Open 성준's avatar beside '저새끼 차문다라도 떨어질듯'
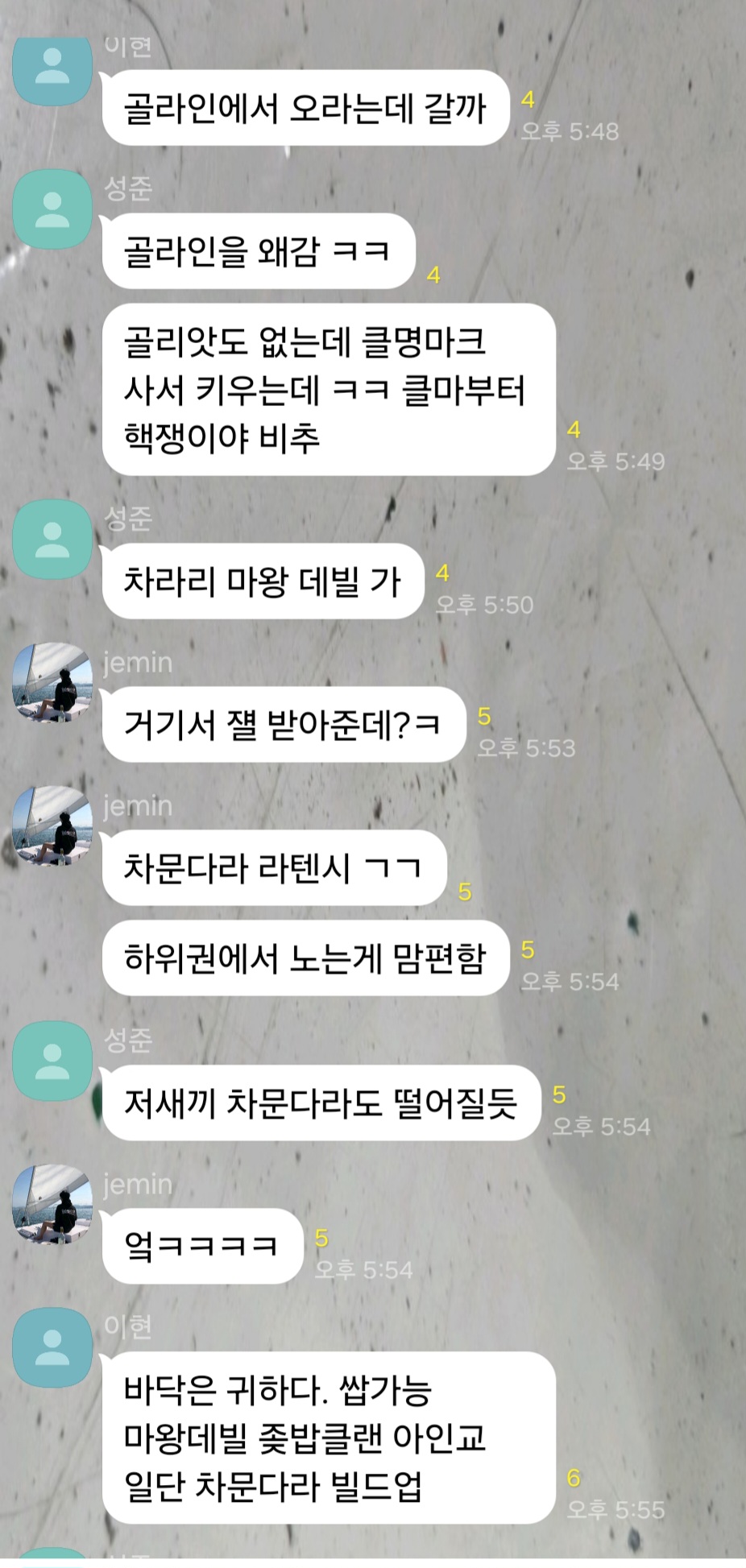 (52, 1061)
